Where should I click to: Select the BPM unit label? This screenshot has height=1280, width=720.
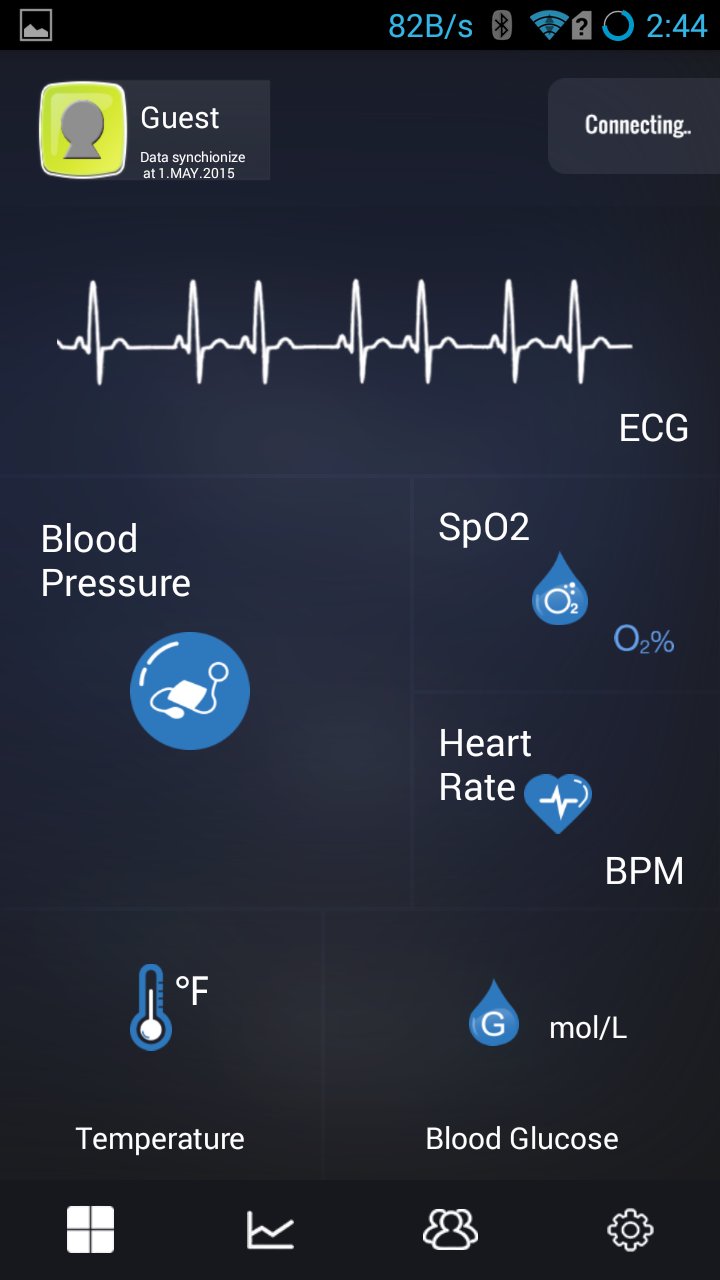[x=644, y=871]
